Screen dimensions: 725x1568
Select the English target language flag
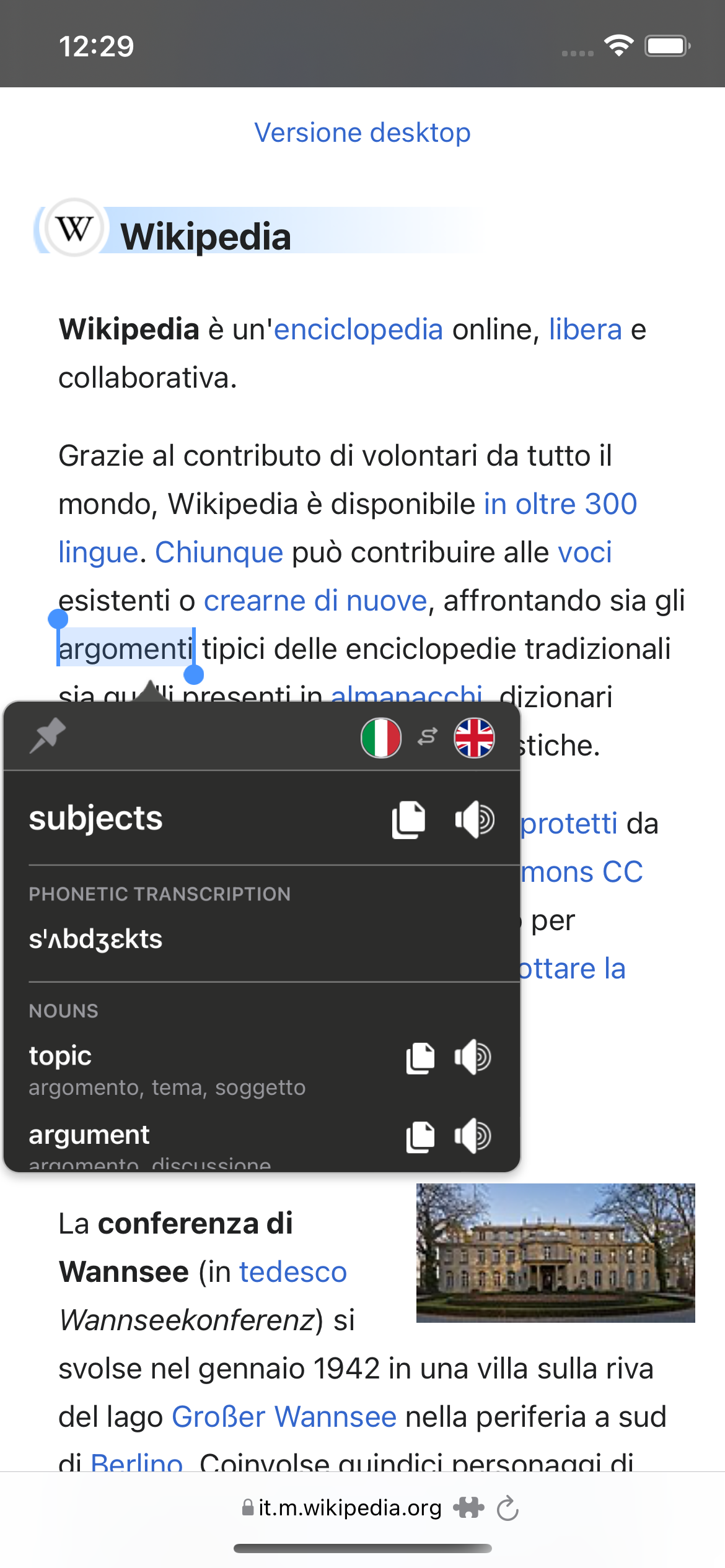point(474,738)
